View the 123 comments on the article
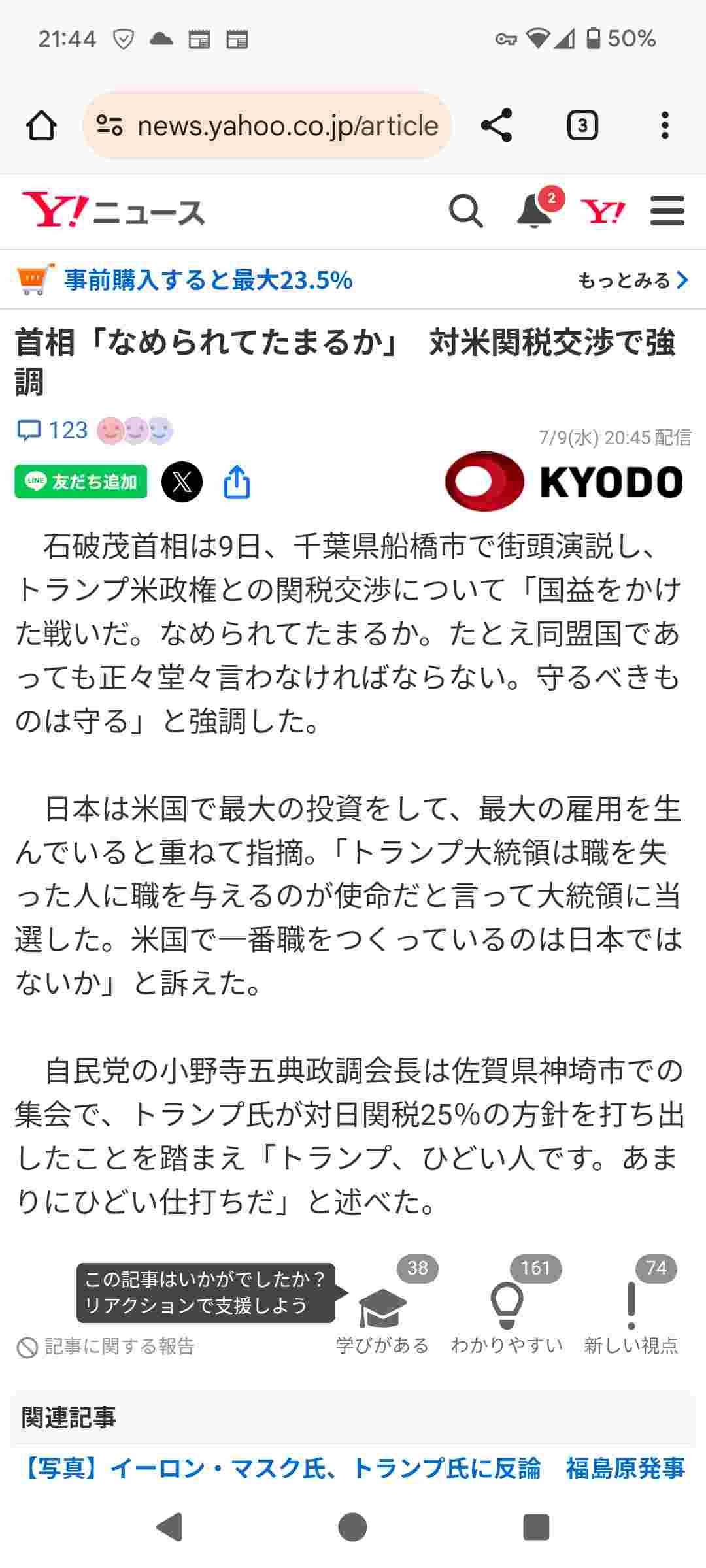This screenshot has height=1568, width=706. pos(52,431)
